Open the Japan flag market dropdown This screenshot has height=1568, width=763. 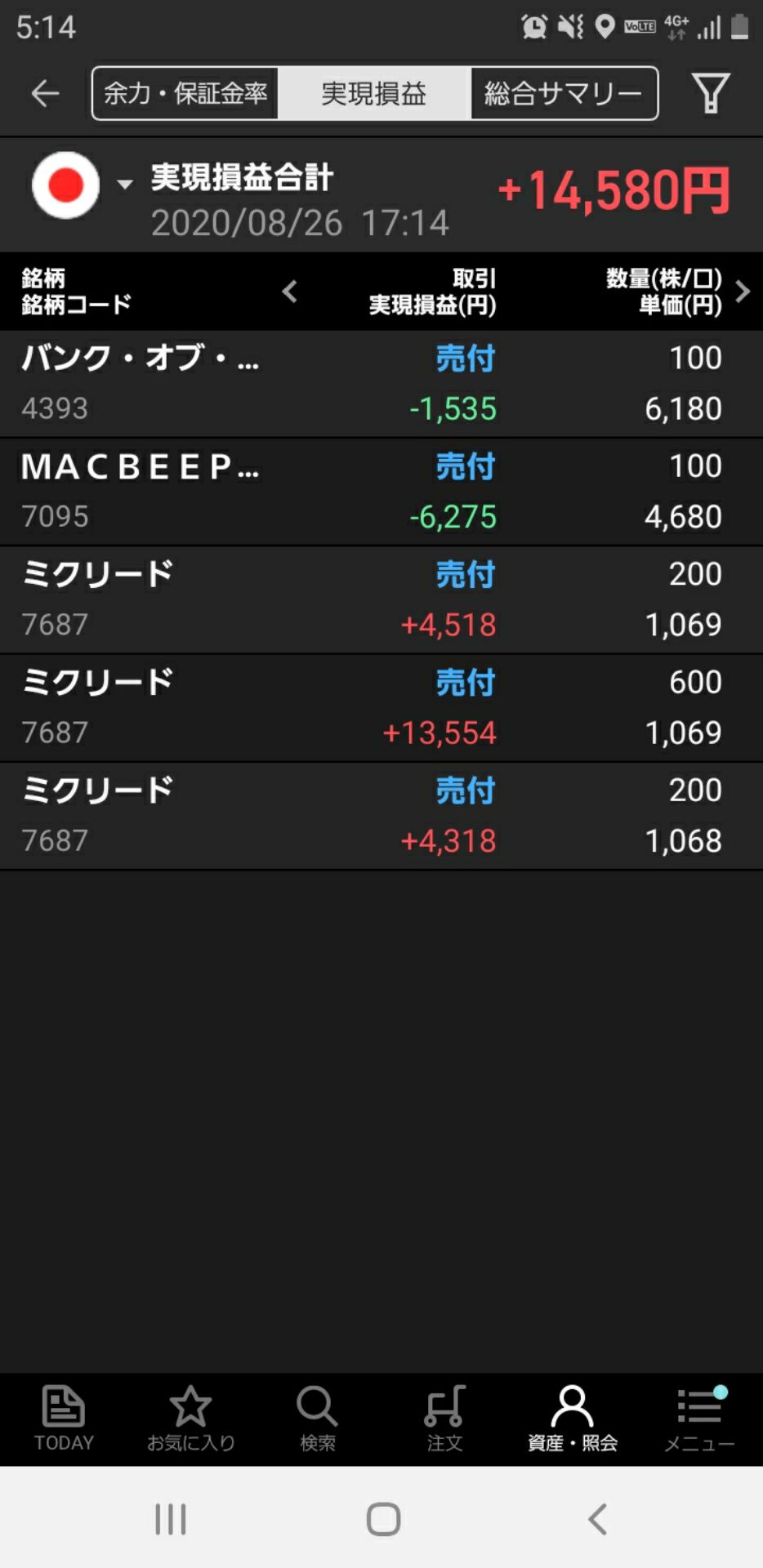(80, 185)
